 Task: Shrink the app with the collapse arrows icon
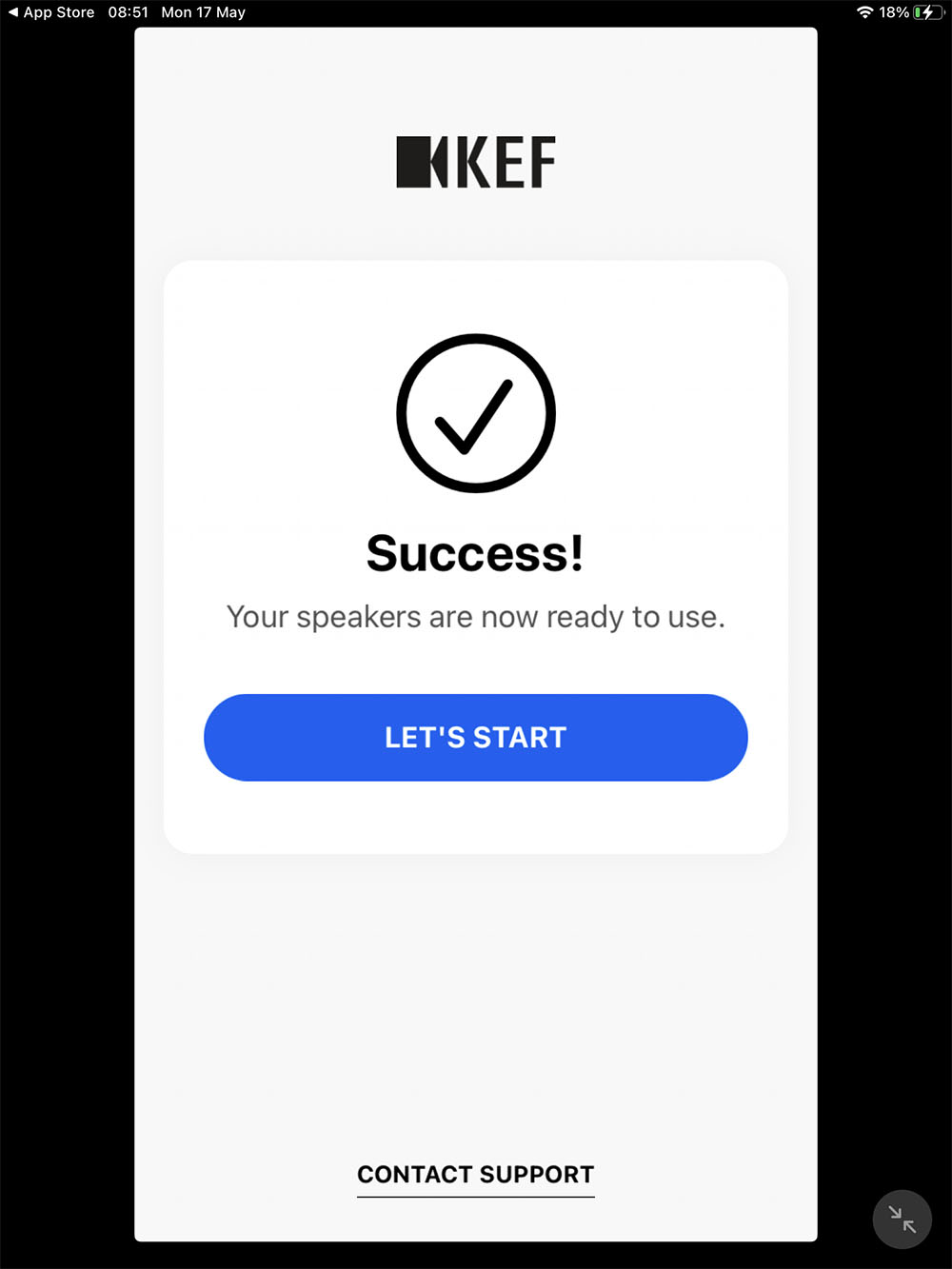902,1219
